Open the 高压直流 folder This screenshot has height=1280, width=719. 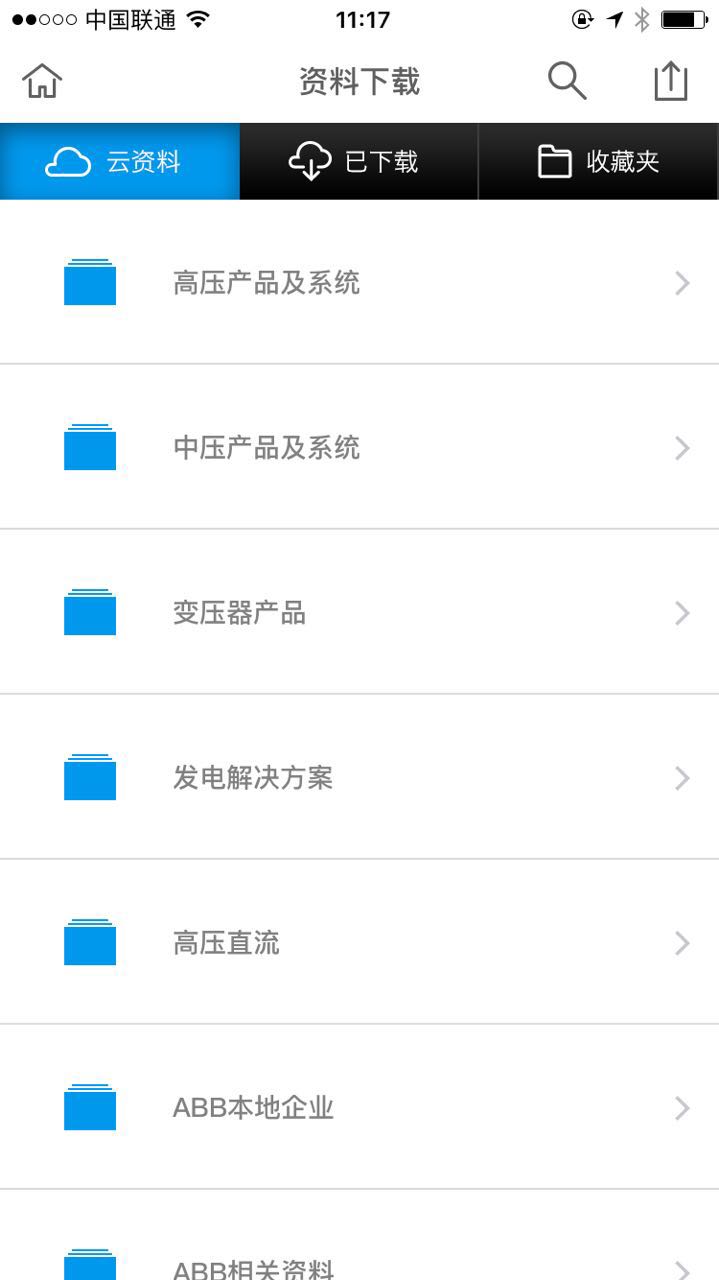(359, 942)
